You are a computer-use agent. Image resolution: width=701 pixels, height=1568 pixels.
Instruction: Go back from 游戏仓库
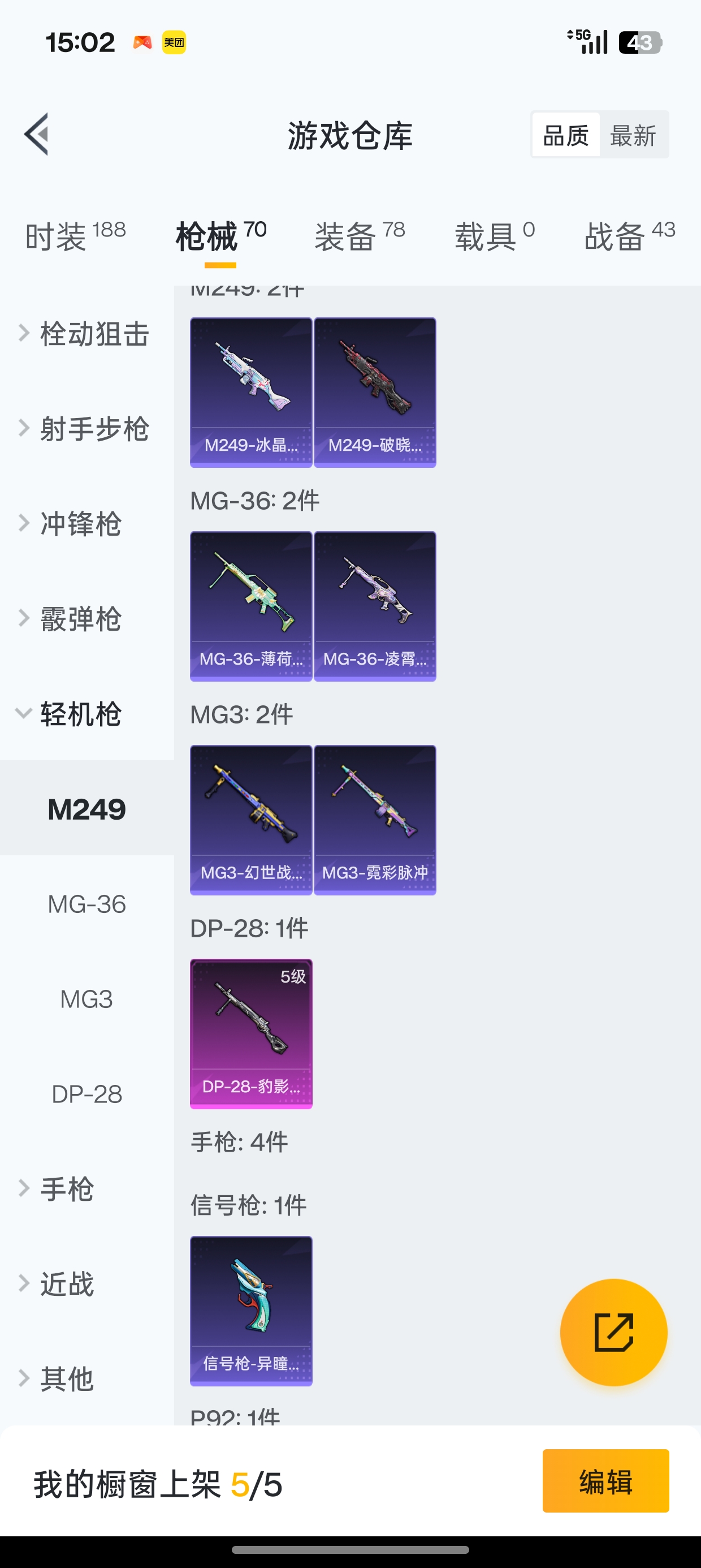point(37,135)
